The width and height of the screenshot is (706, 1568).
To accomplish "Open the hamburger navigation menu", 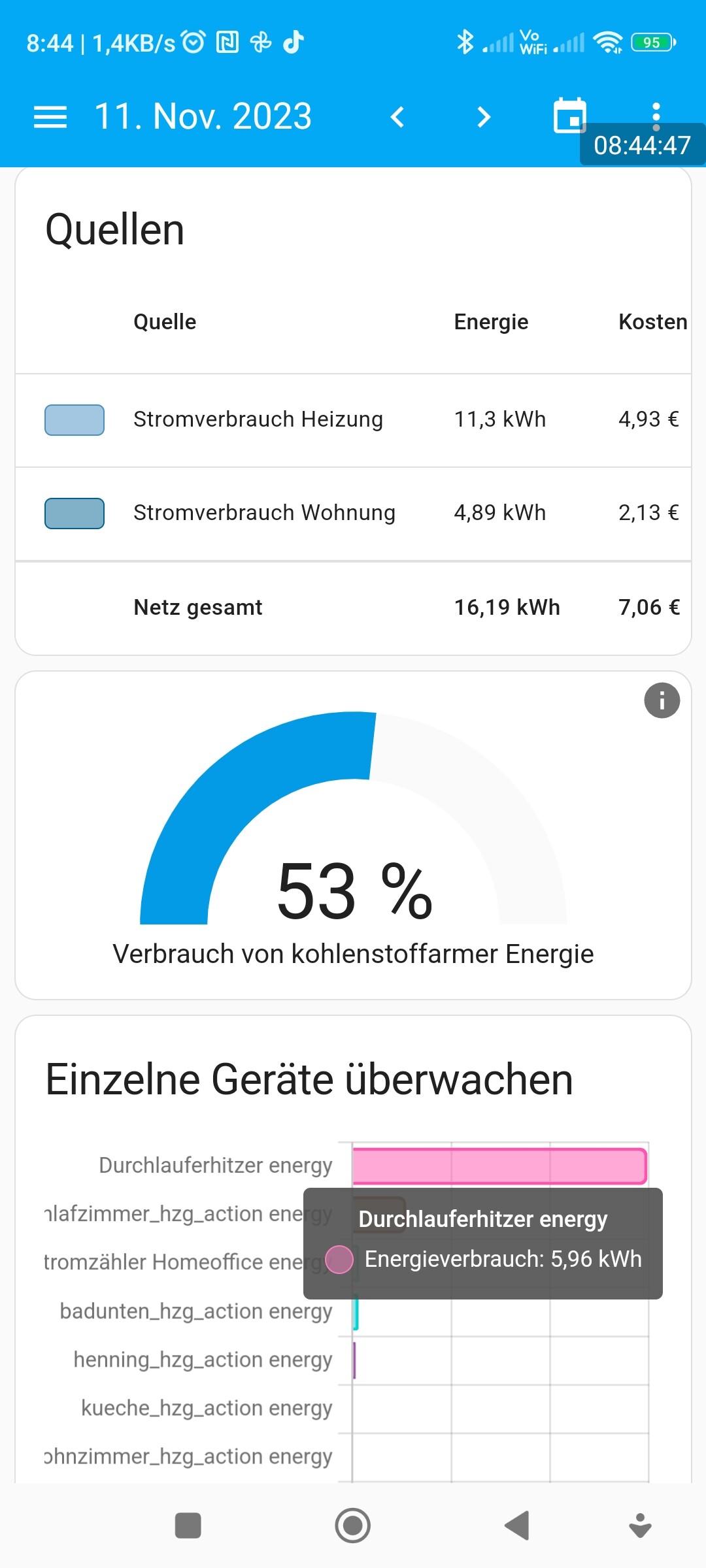I will 50,118.
